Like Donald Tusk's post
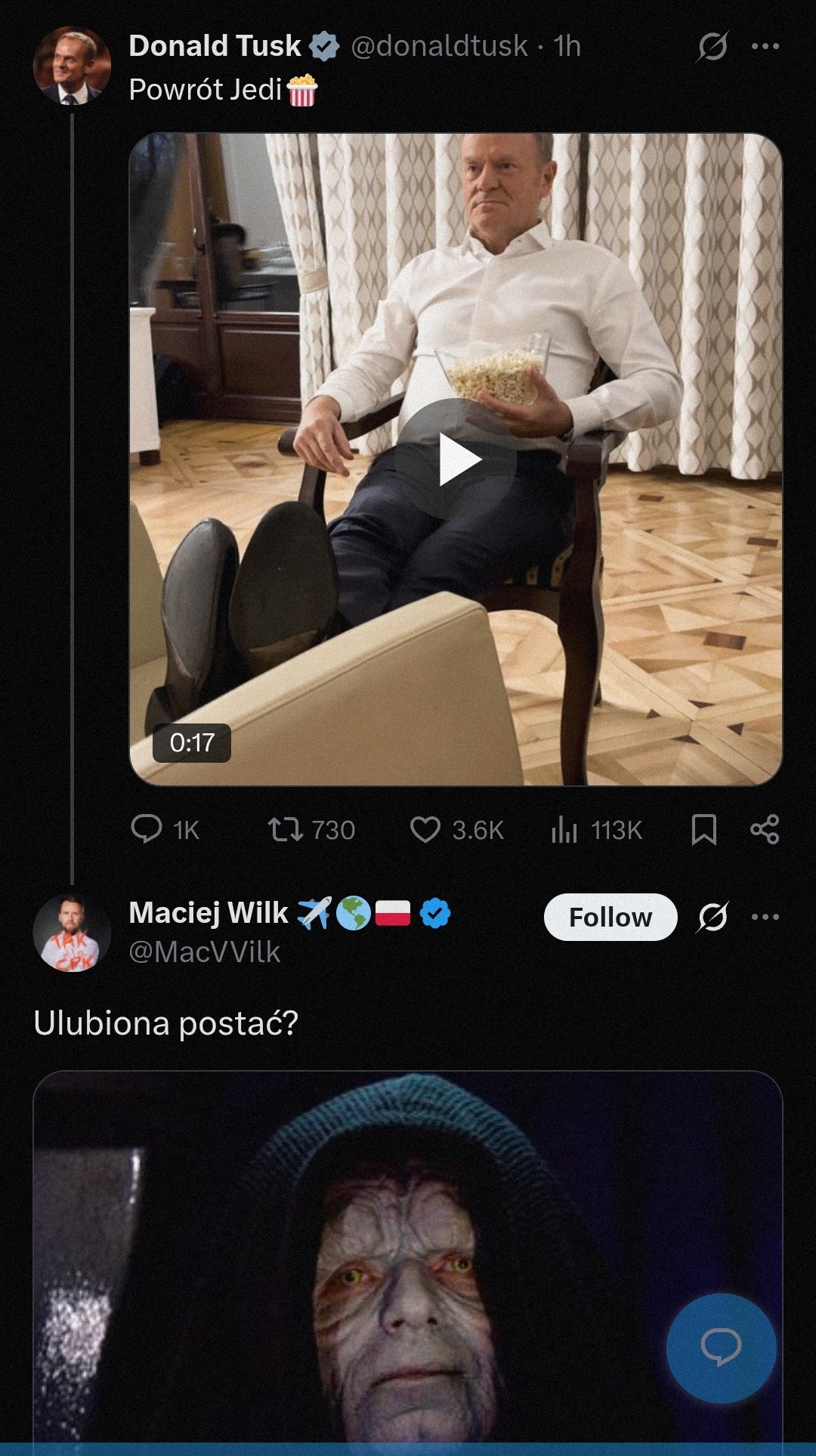This screenshot has width=816, height=1456. [x=425, y=829]
